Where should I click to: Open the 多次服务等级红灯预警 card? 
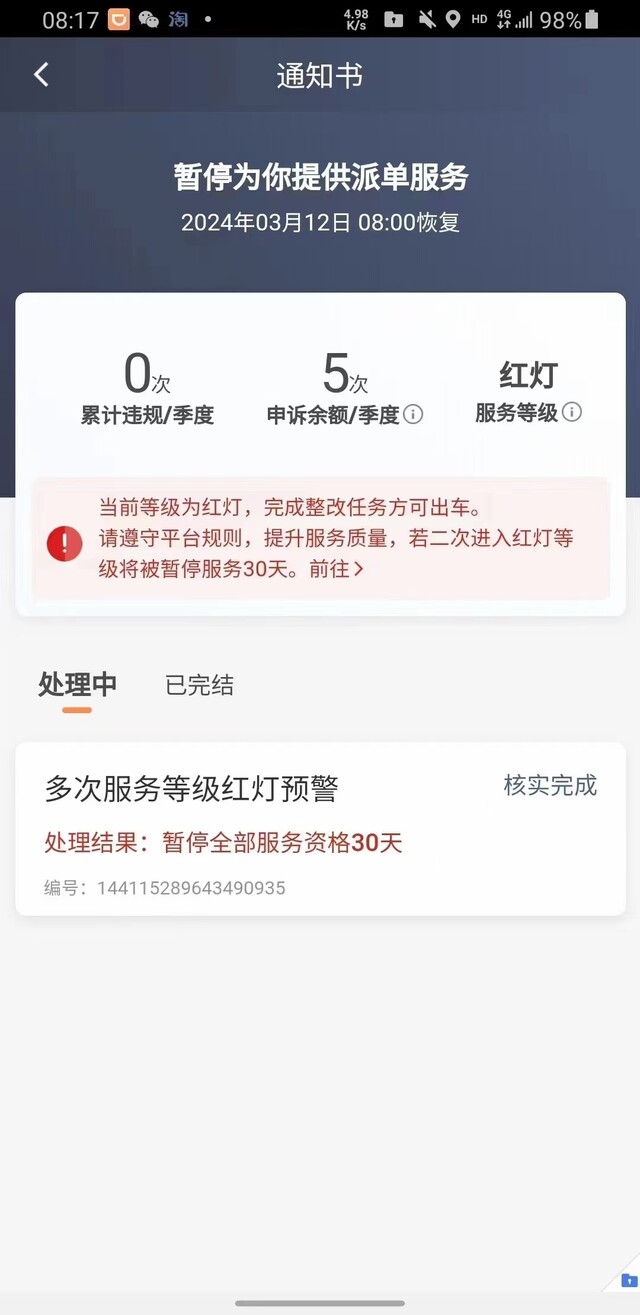point(320,829)
